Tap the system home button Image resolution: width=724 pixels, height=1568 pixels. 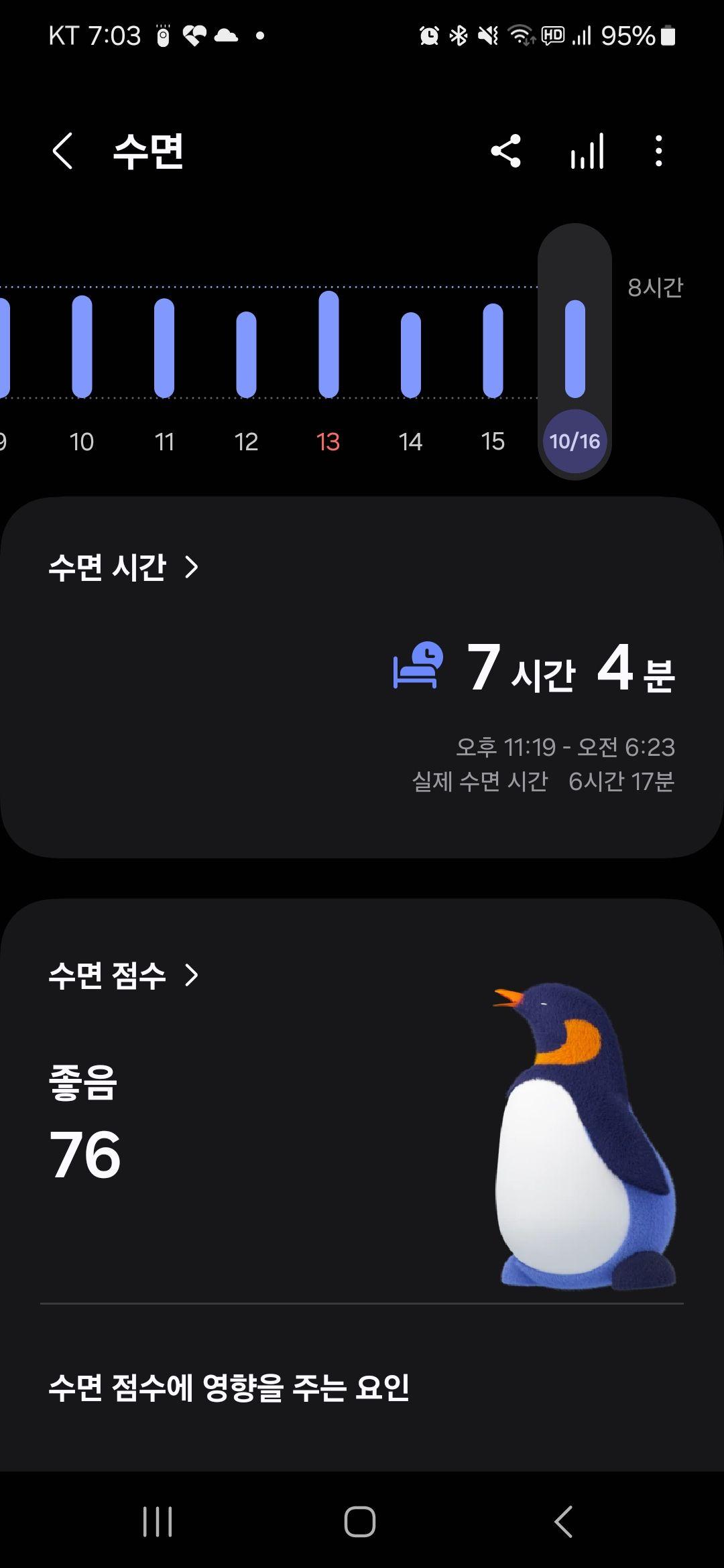(360, 1521)
